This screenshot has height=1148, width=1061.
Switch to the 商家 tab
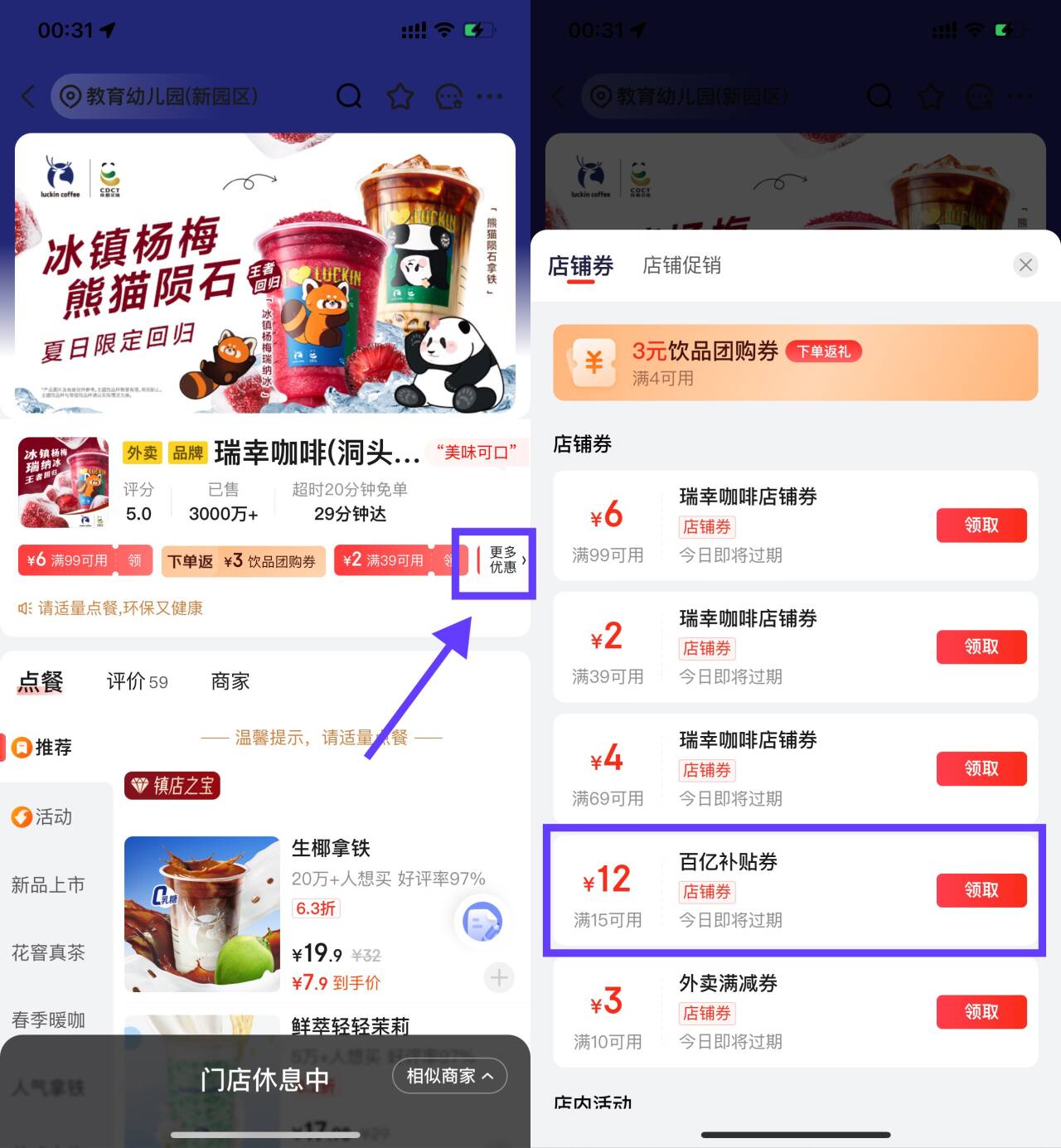click(x=230, y=681)
